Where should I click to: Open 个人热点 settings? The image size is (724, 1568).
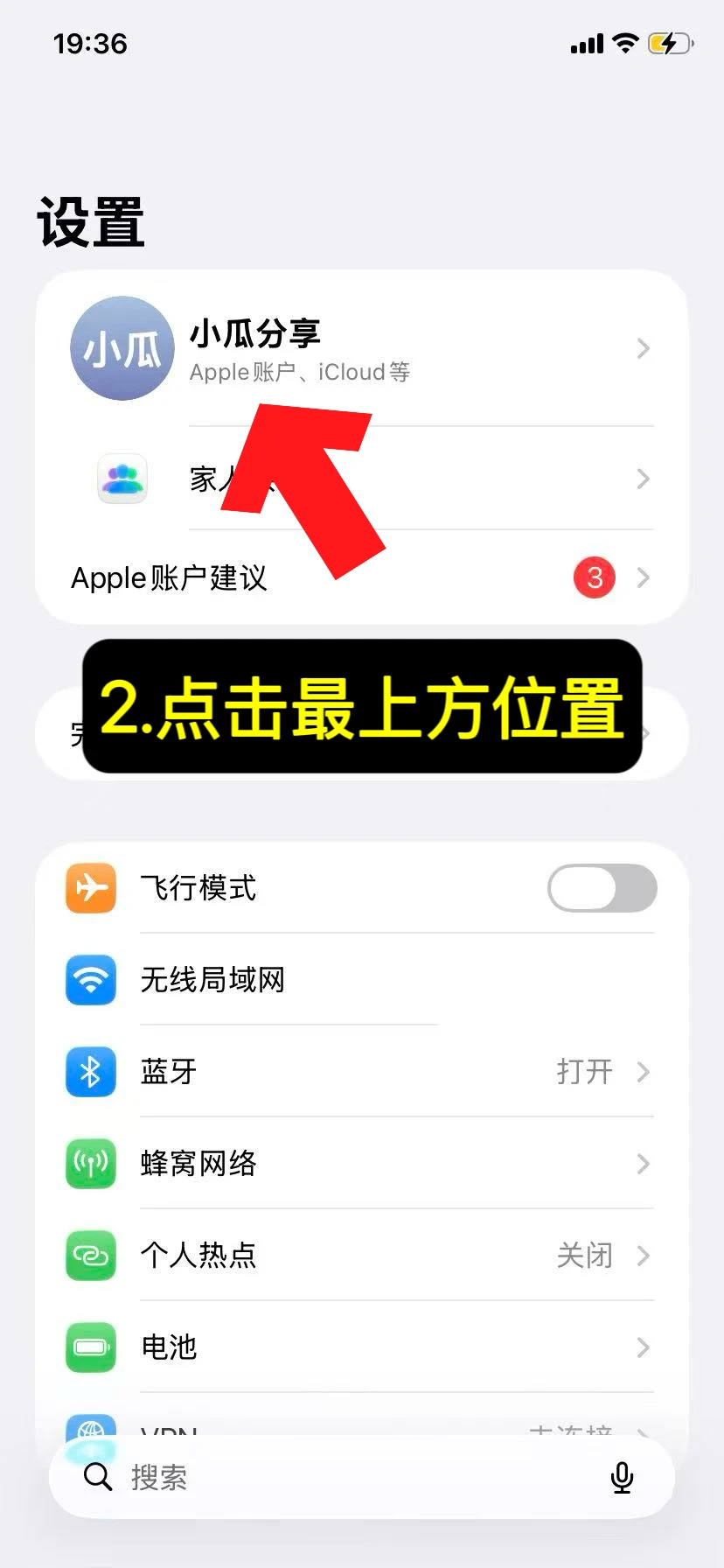362,1255
